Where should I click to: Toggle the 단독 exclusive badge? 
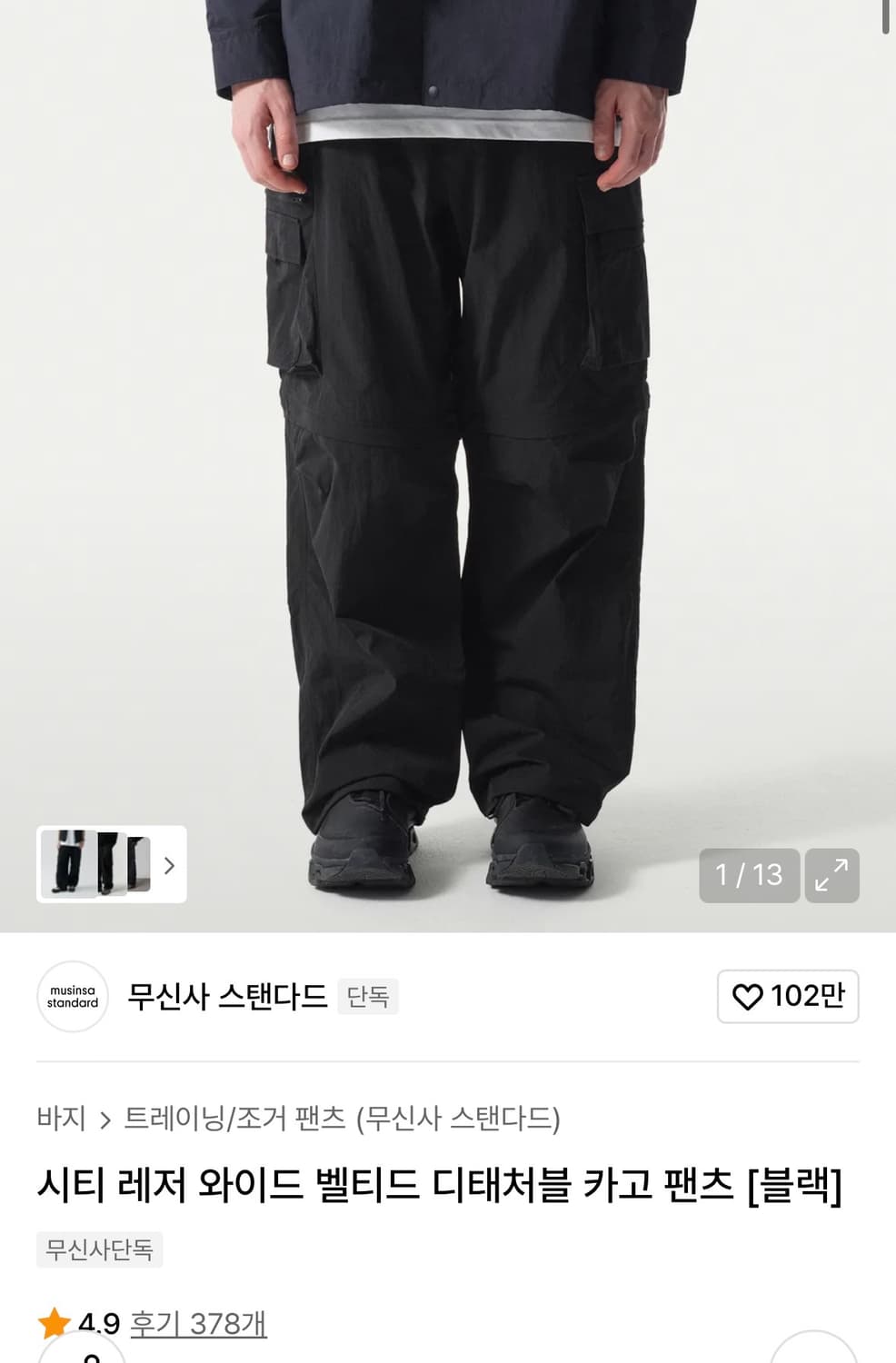pyautogui.click(x=369, y=997)
